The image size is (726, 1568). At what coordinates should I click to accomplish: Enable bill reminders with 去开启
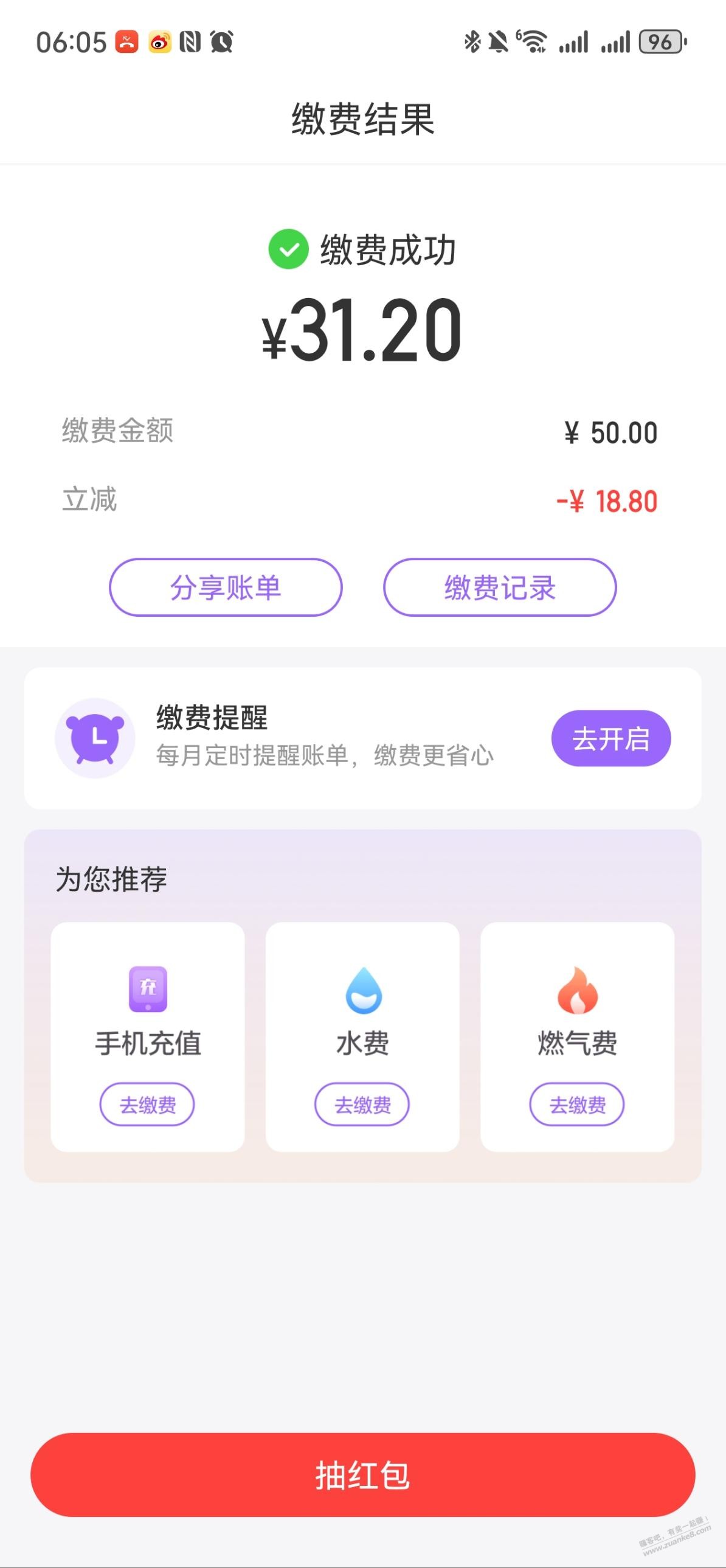click(610, 738)
